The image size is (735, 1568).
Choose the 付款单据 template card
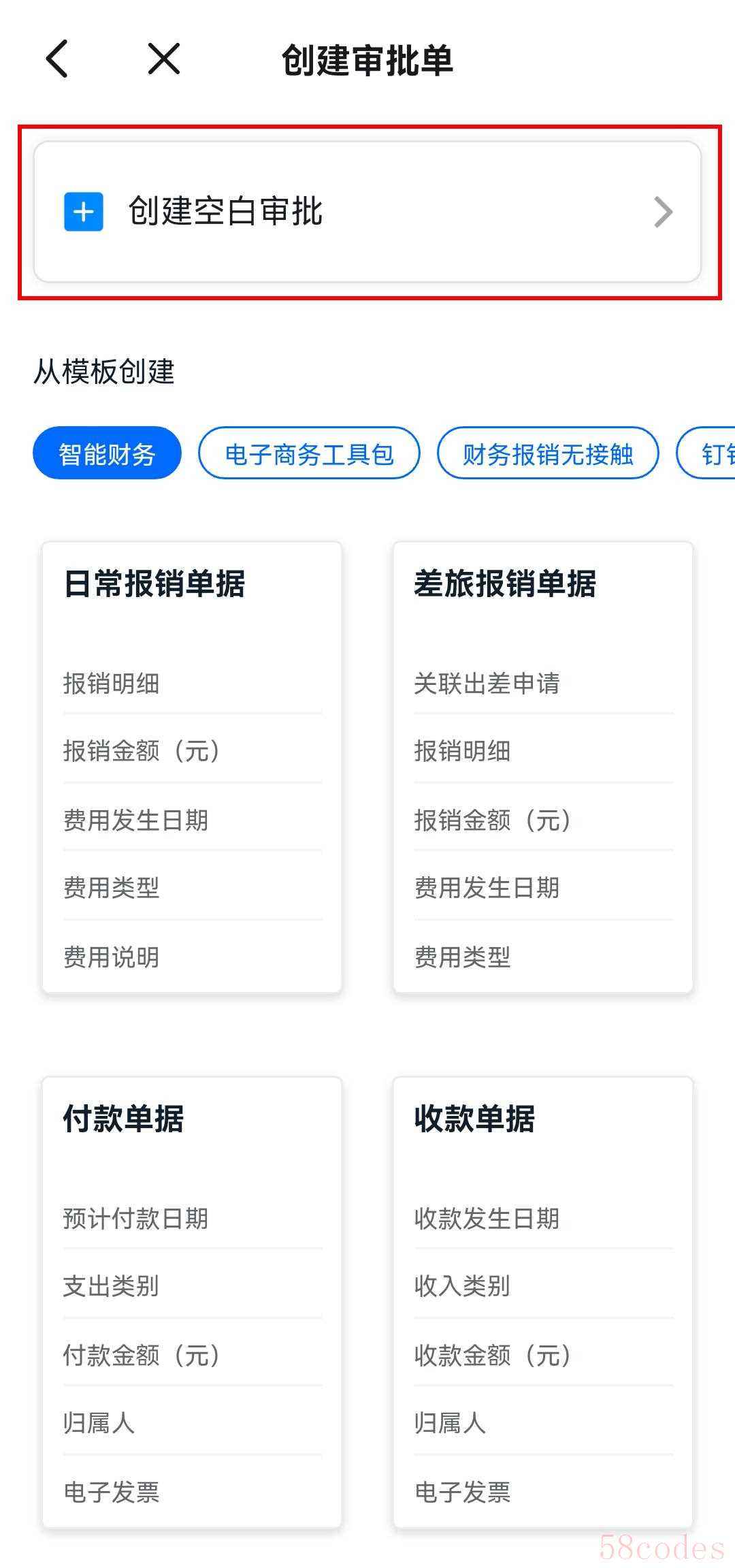(x=192, y=1302)
